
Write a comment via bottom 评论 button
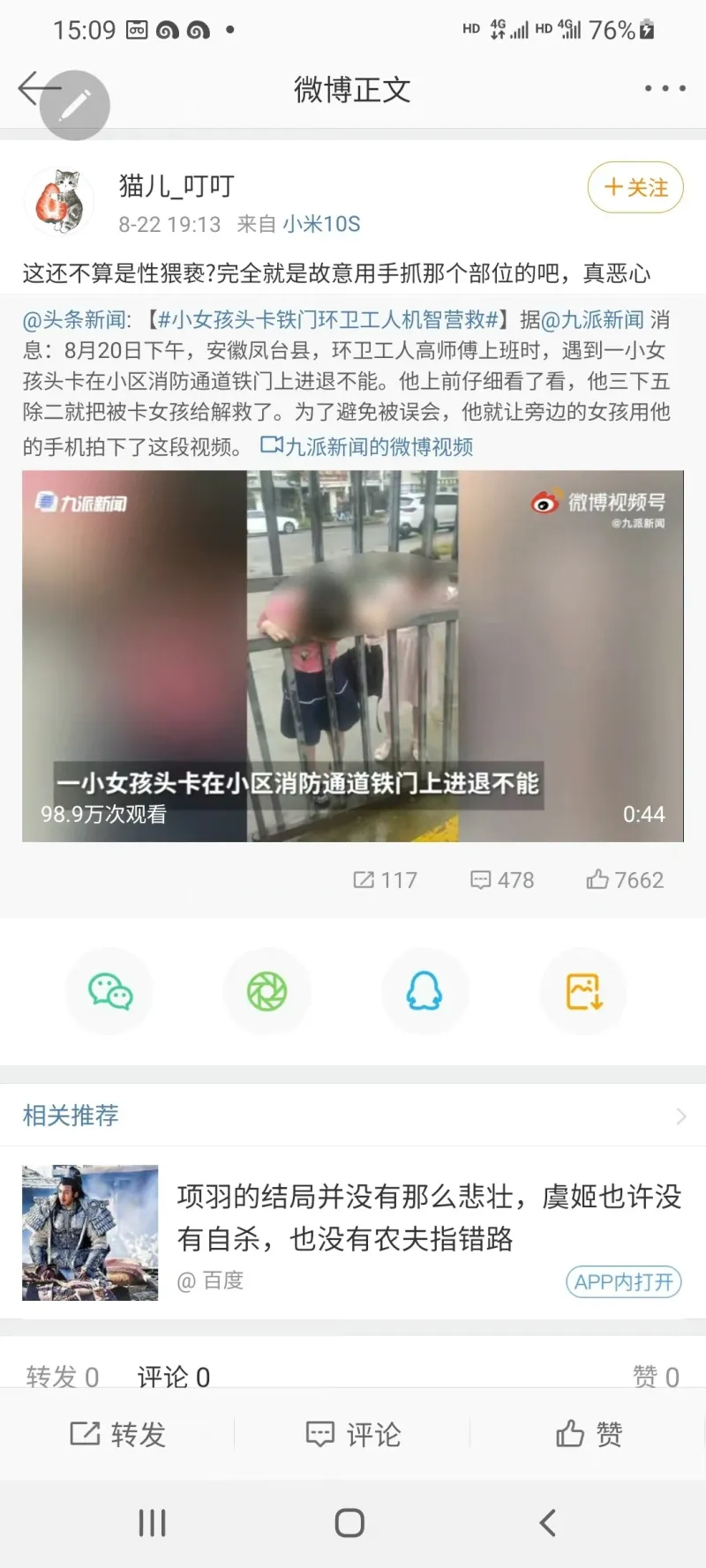(353, 1435)
